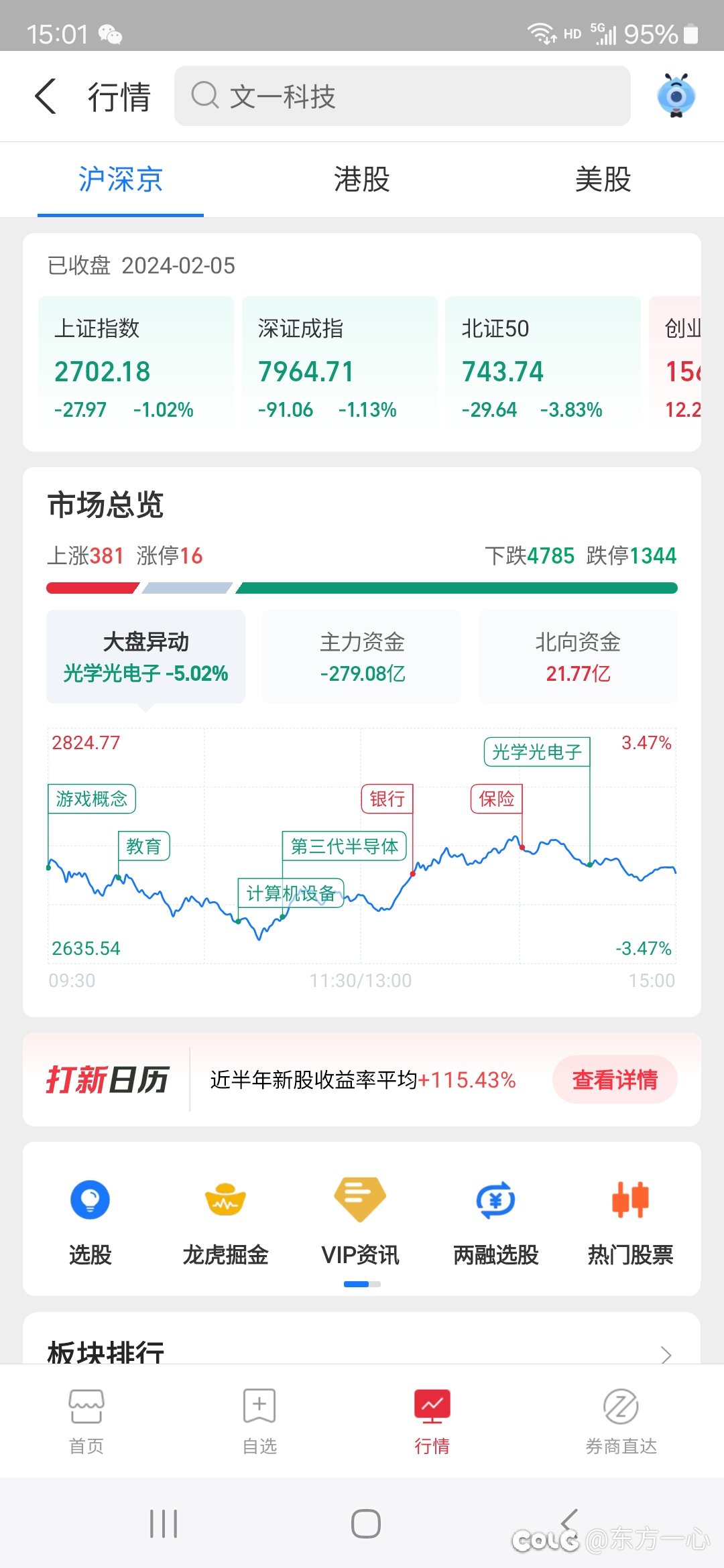This screenshot has width=724, height=1568.
Task: Tap 查看详情 on the 打新日历 banner
Action: click(x=615, y=1080)
